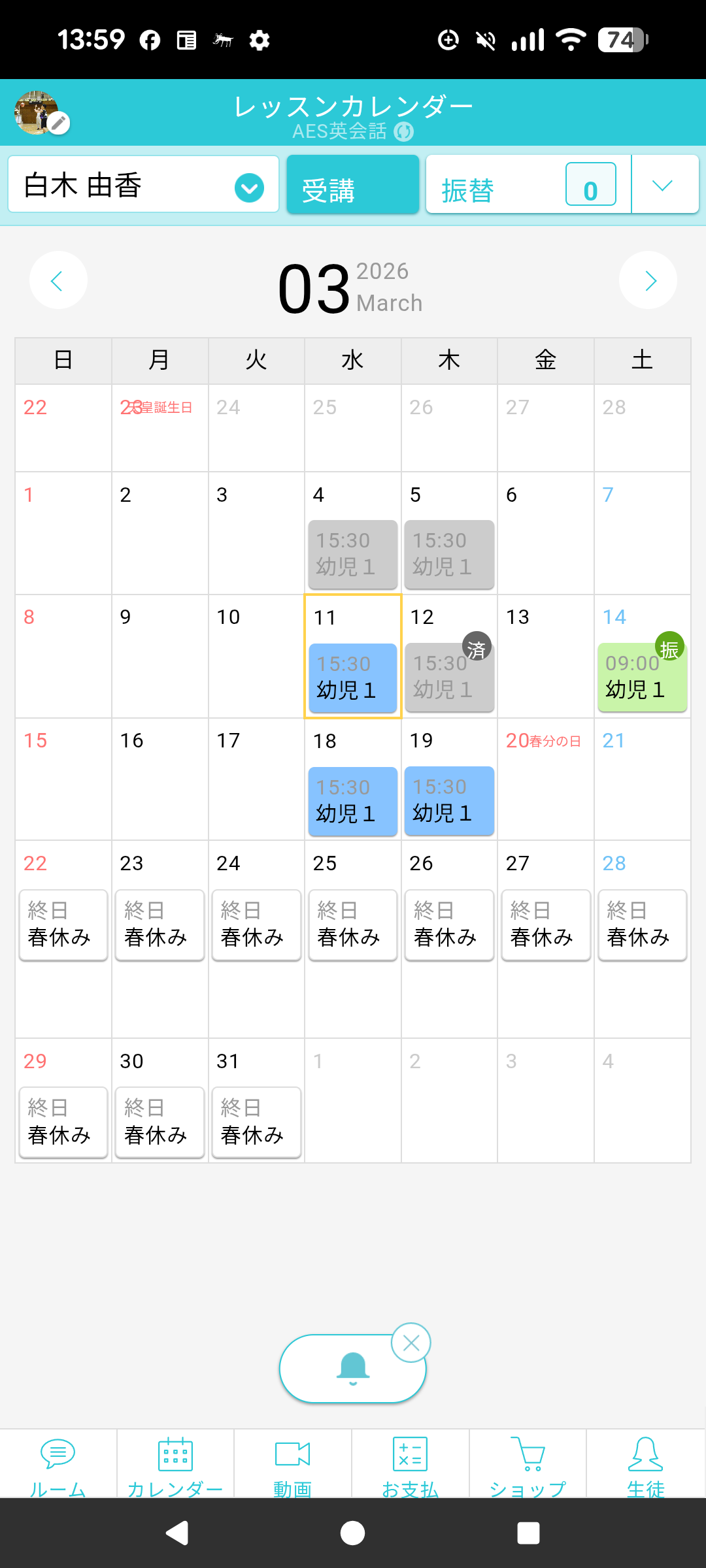
Task: Open the 春休み event on the 25th
Action: pos(352,924)
